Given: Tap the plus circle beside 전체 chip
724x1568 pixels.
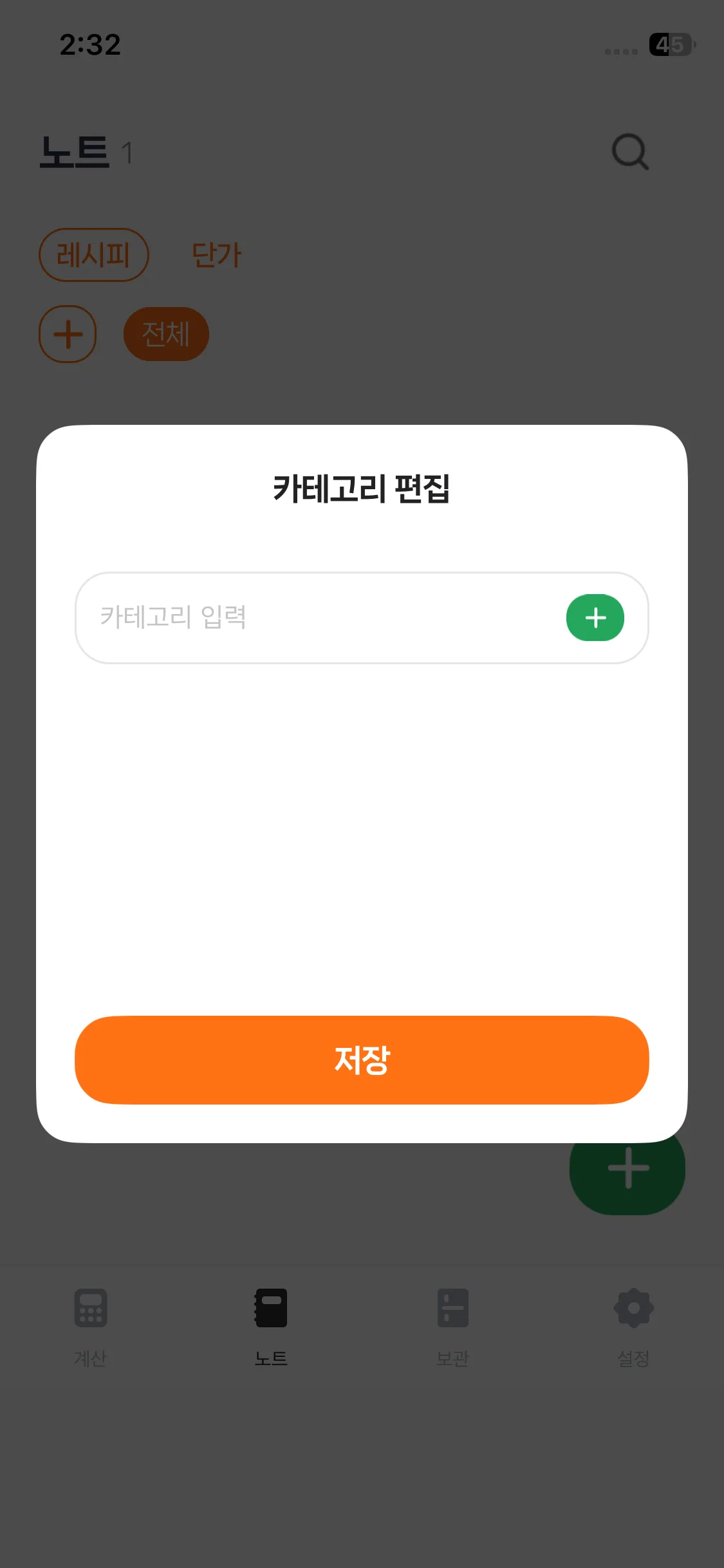Looking at the screenshot, I should 67,334.
